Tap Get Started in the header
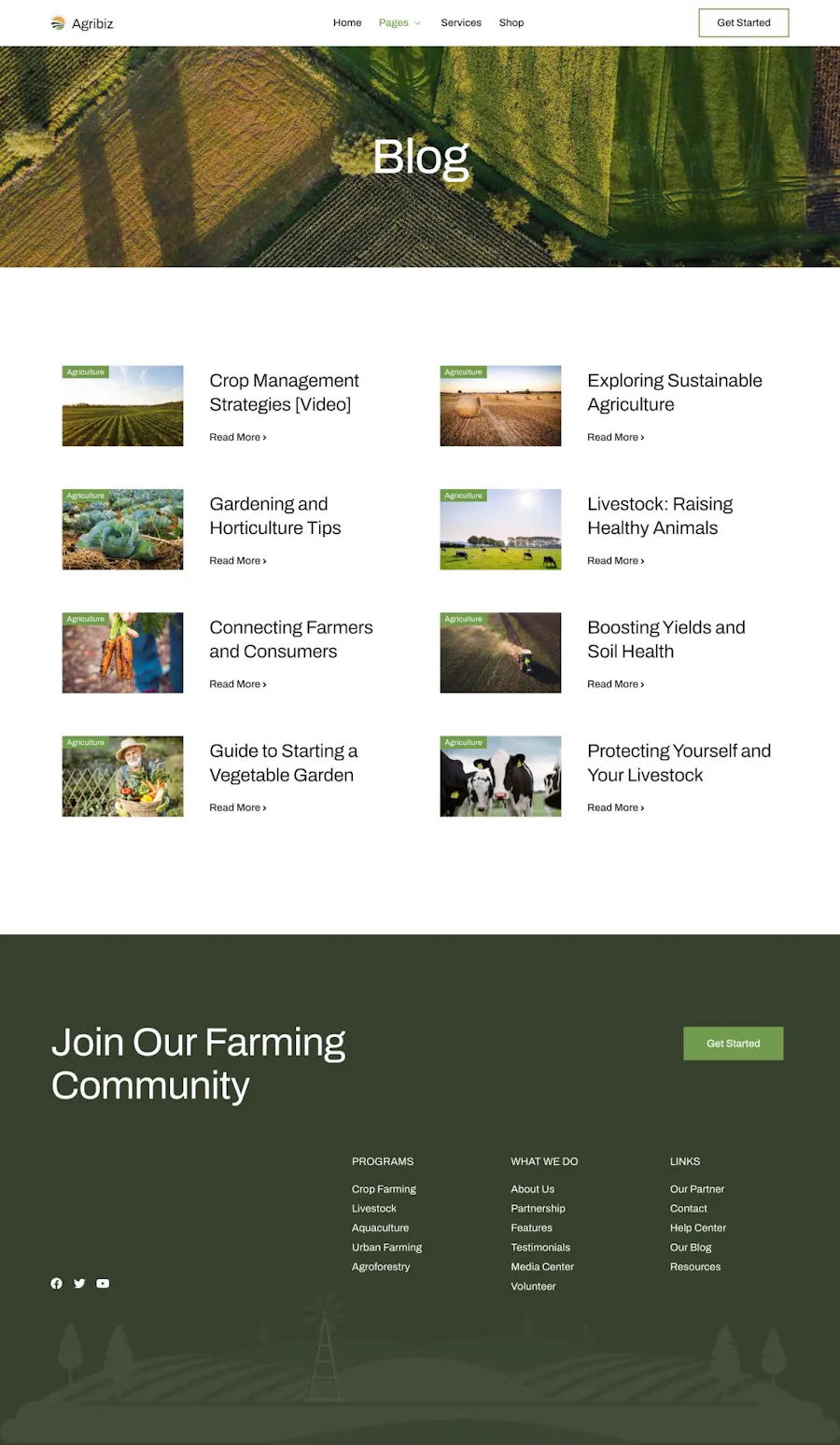 743,22
